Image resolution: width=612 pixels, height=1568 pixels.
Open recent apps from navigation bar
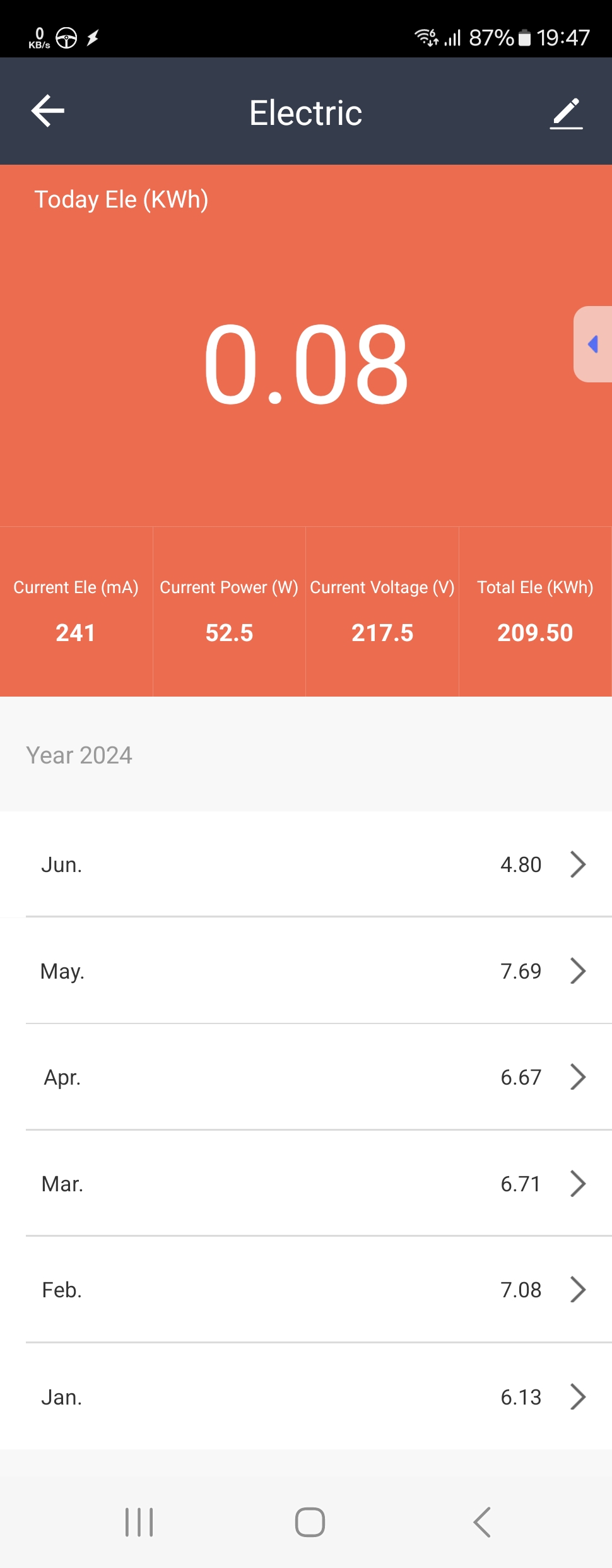(x=139, y=1522)
